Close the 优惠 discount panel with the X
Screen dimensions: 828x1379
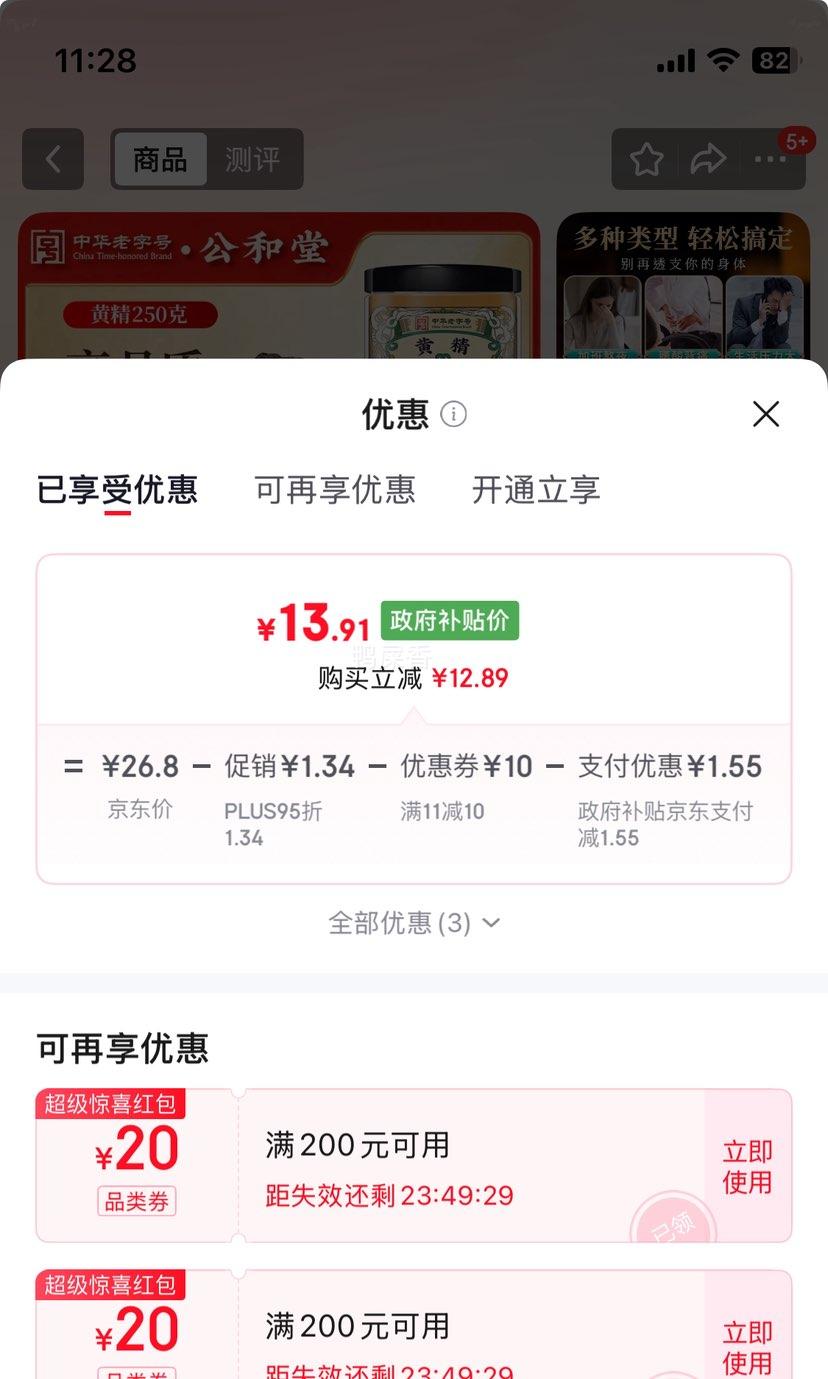(766, 414)
